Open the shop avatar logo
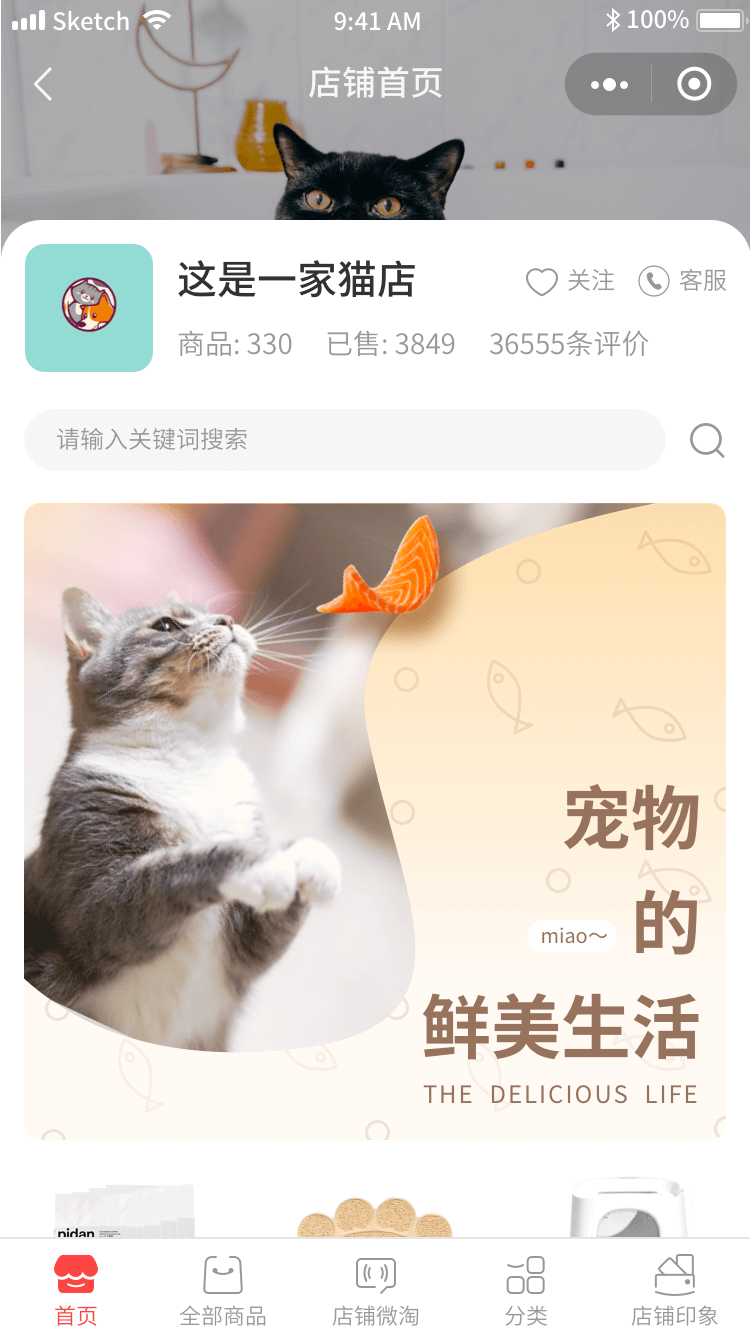 coord(89,308)
